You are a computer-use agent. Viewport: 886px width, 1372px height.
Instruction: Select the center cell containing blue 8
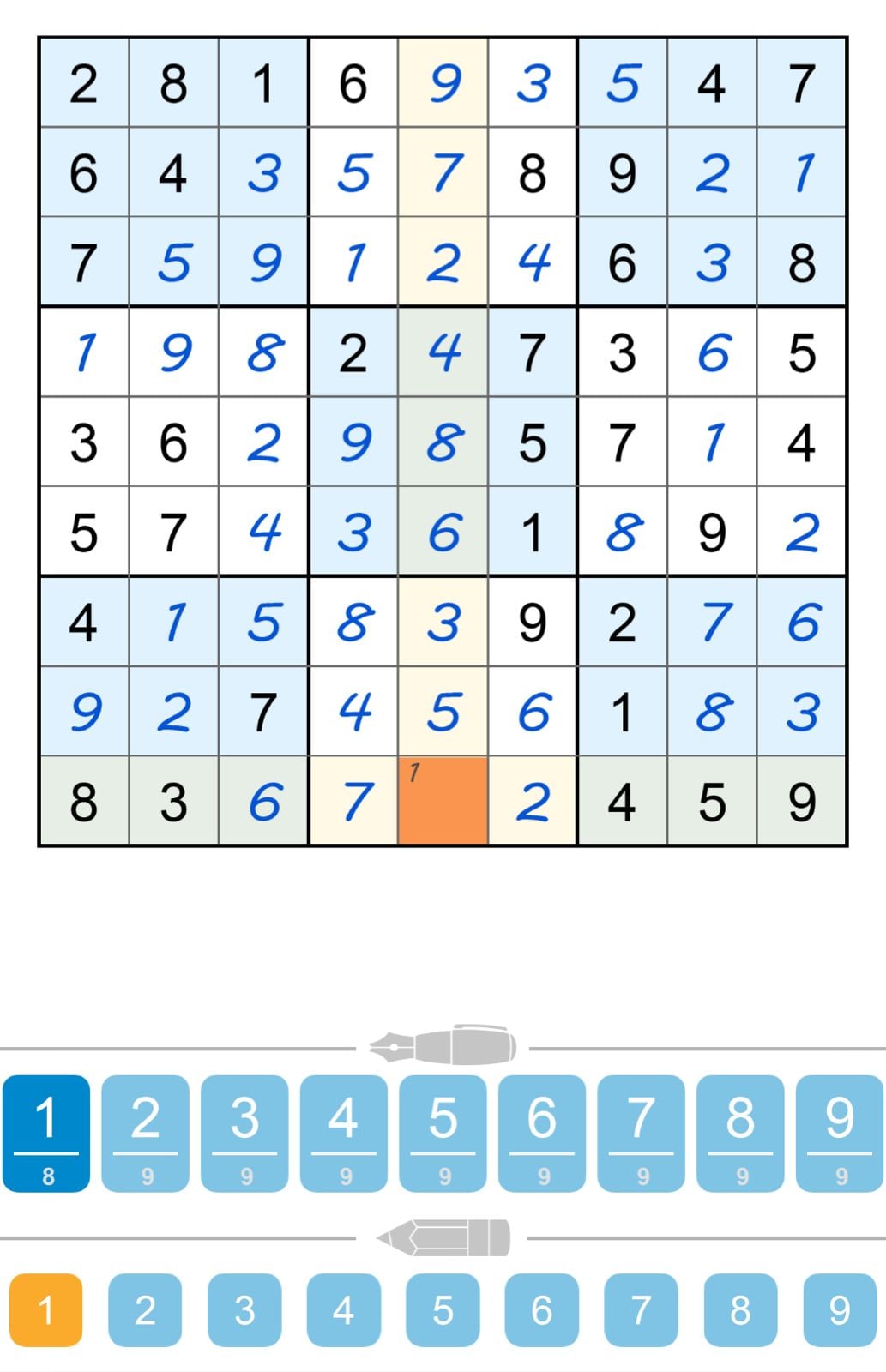pyautogui.click(x=443, y=442)
